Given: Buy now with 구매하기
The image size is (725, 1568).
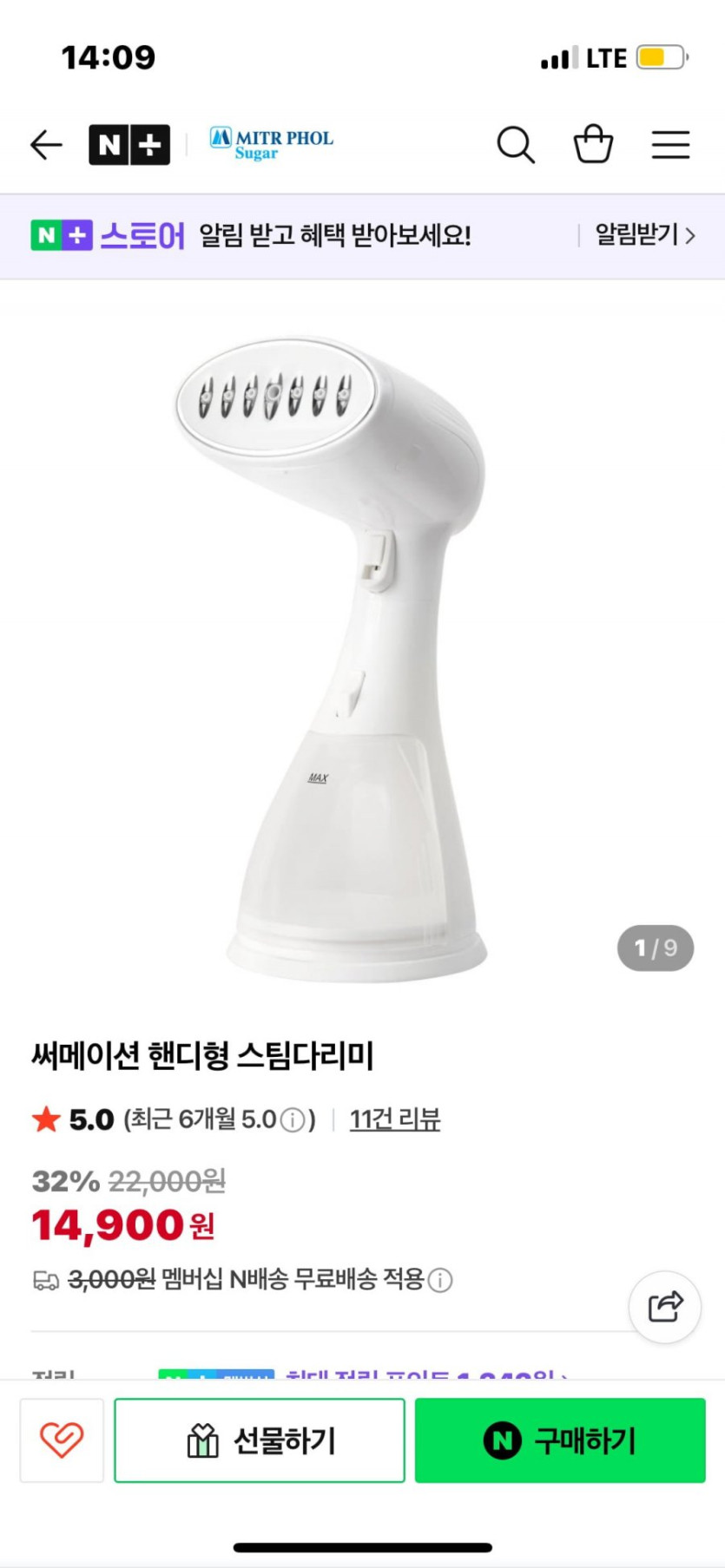Looking at the screenshot, I should [560, 1440].
